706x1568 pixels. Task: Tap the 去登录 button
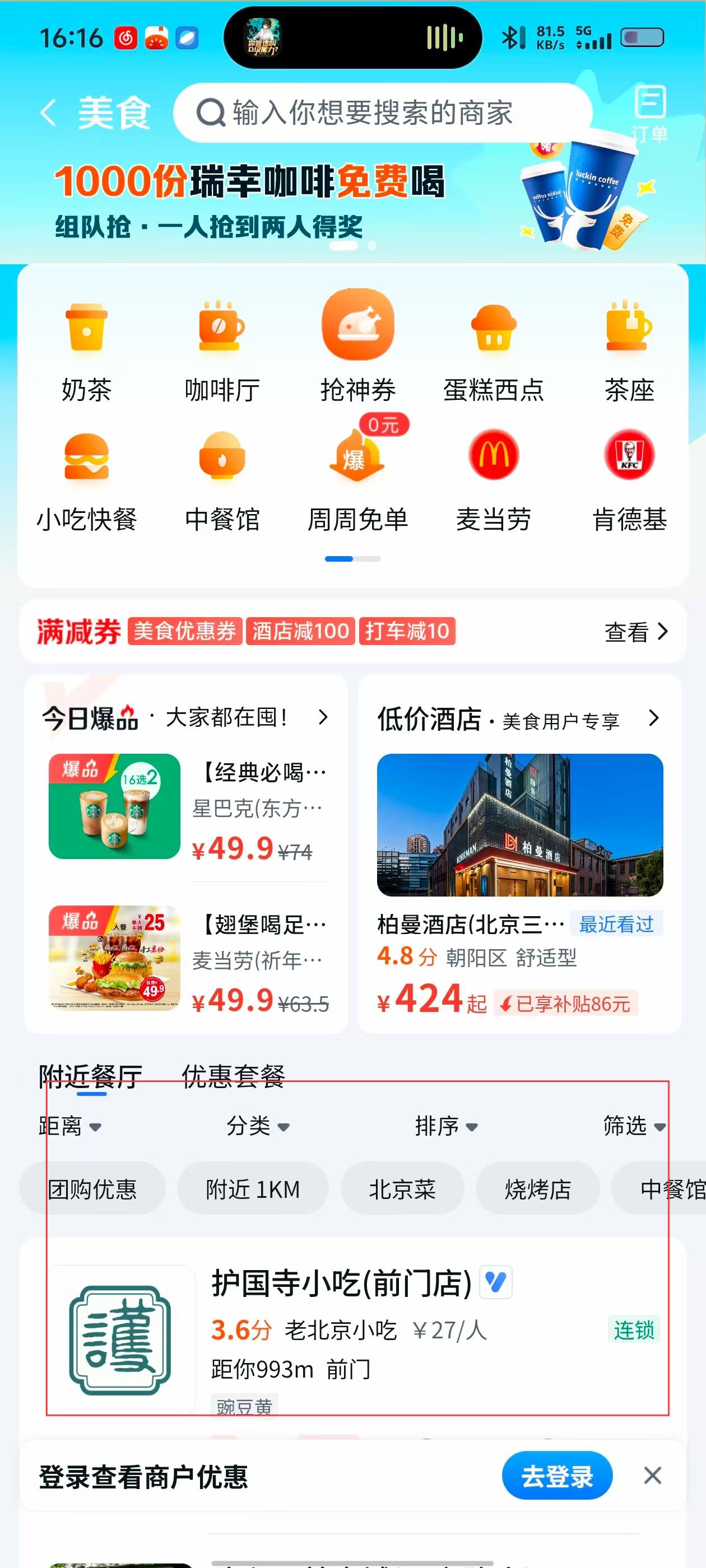pos(557,1476)
